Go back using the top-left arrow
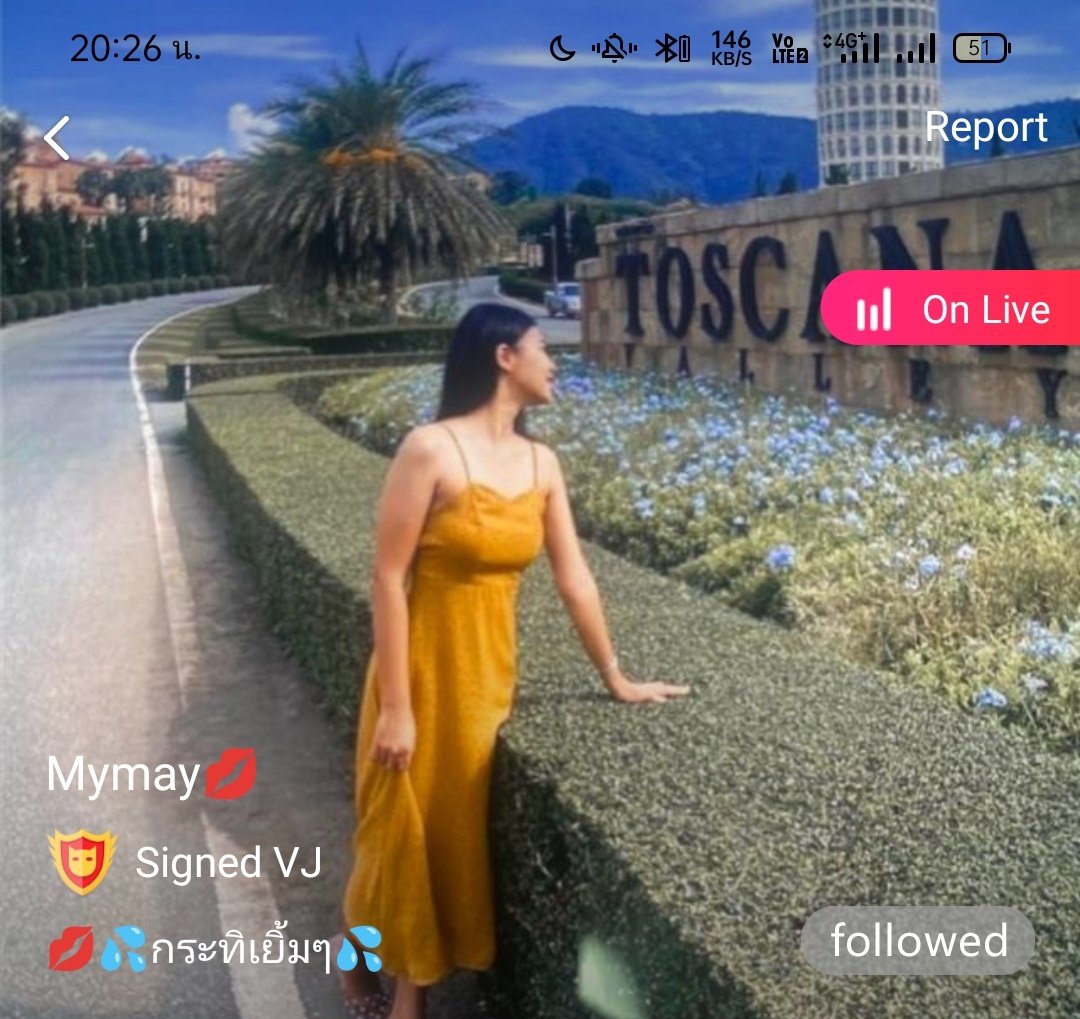The image size is (1080, 1019). (57, 138)
